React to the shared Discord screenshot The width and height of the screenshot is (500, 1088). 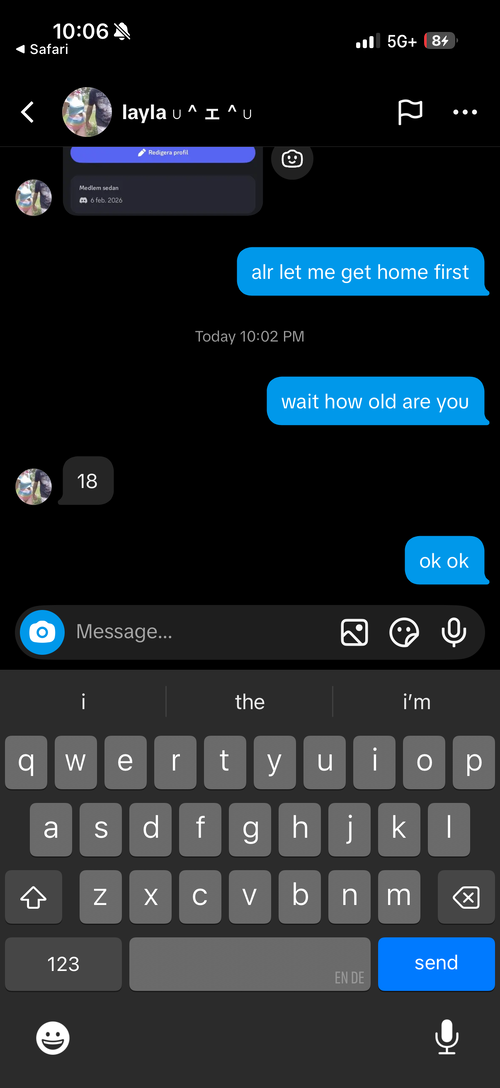292,159
